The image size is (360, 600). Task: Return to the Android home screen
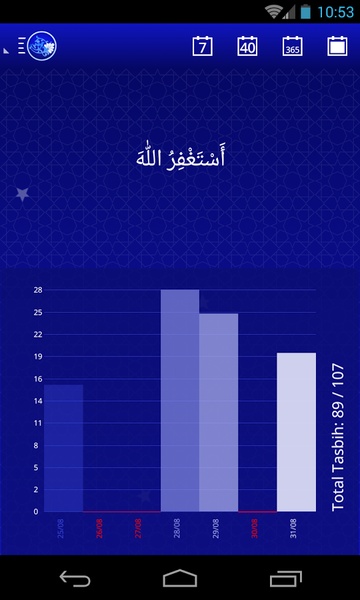[x=180, y=578]
